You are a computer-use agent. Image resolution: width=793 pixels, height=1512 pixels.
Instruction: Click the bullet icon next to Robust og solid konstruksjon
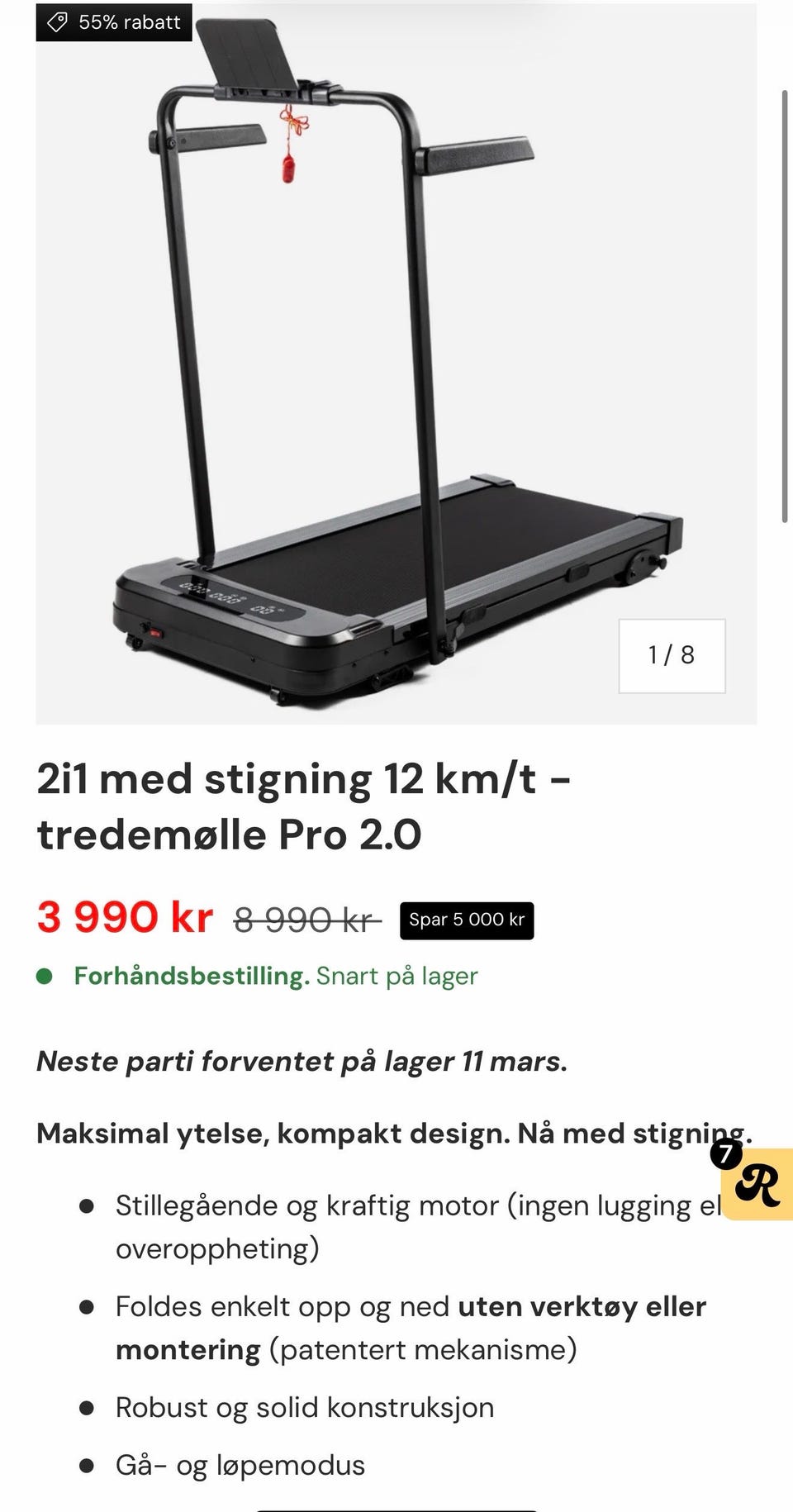[89, 1406]
